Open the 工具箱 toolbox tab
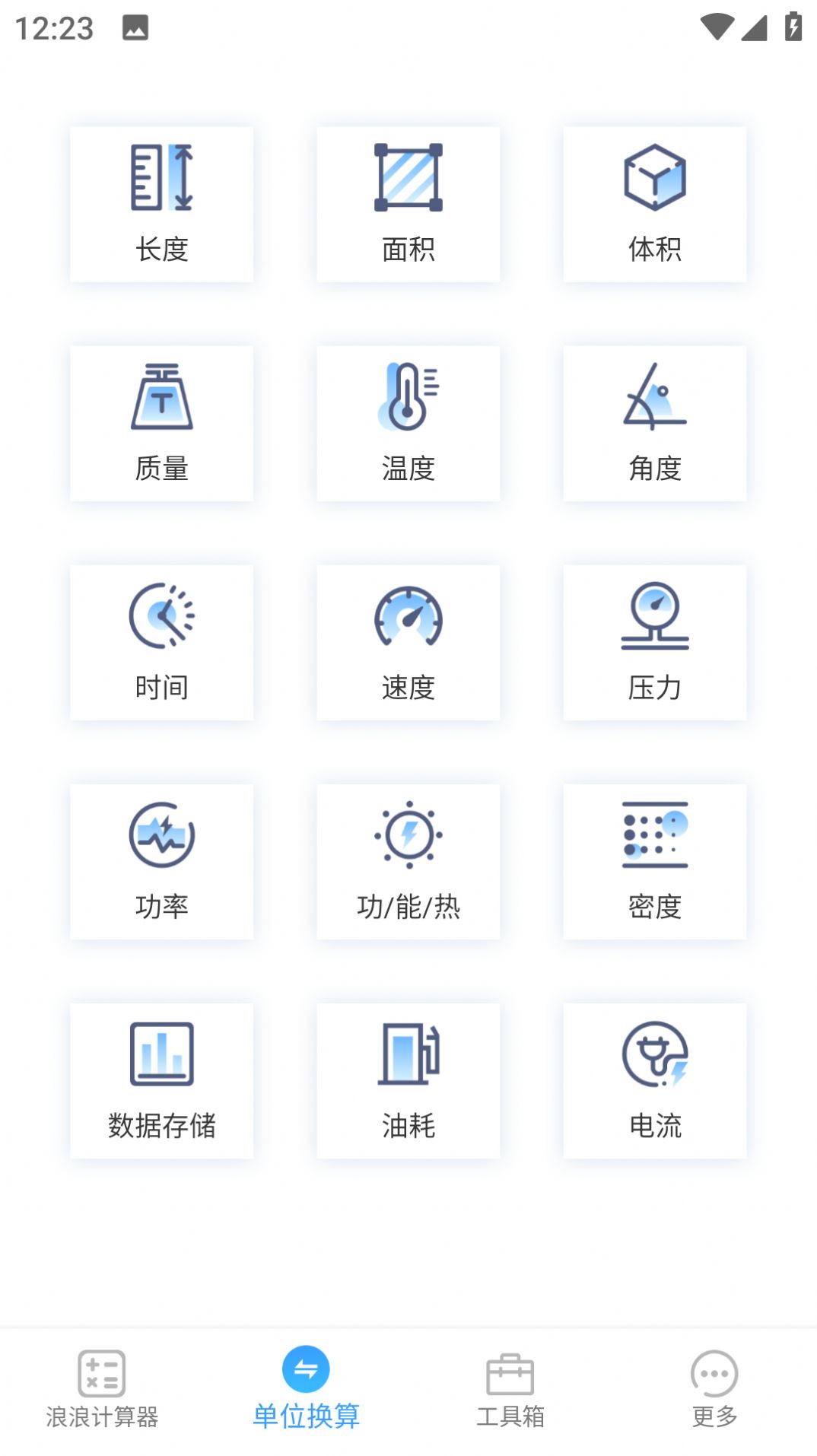817x1456 pixels. pos(510,1391)
